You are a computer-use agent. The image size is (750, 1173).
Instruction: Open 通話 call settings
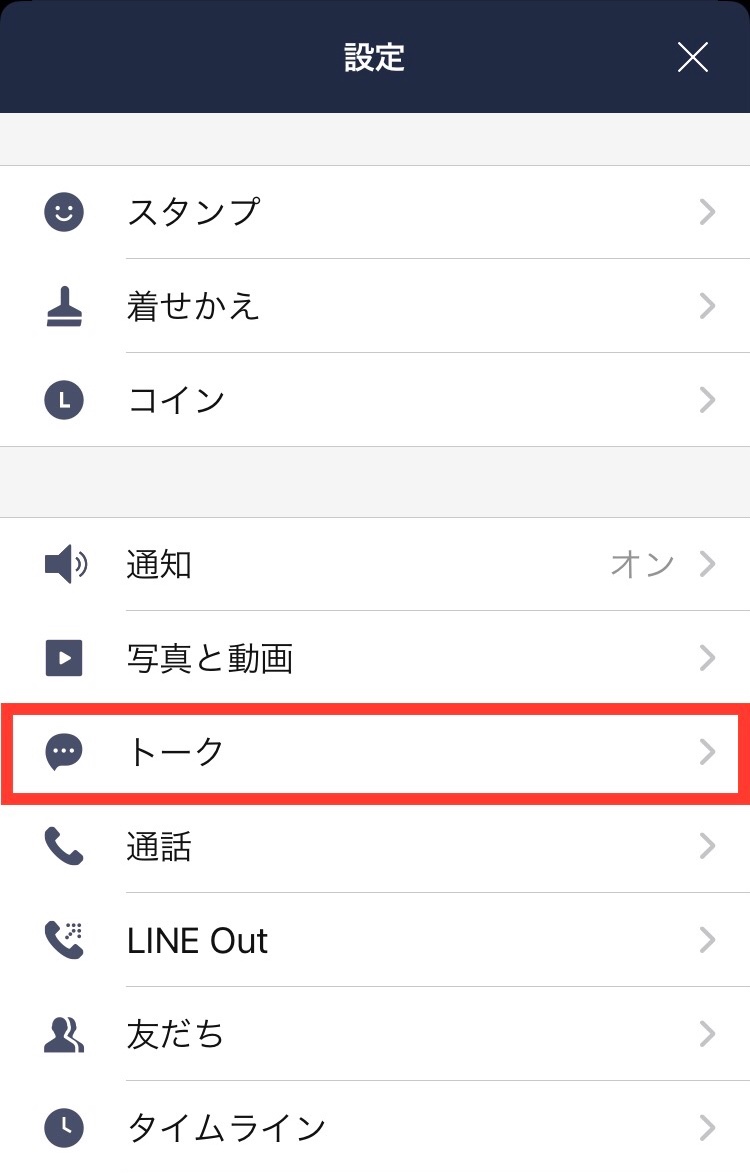[375, 846]
